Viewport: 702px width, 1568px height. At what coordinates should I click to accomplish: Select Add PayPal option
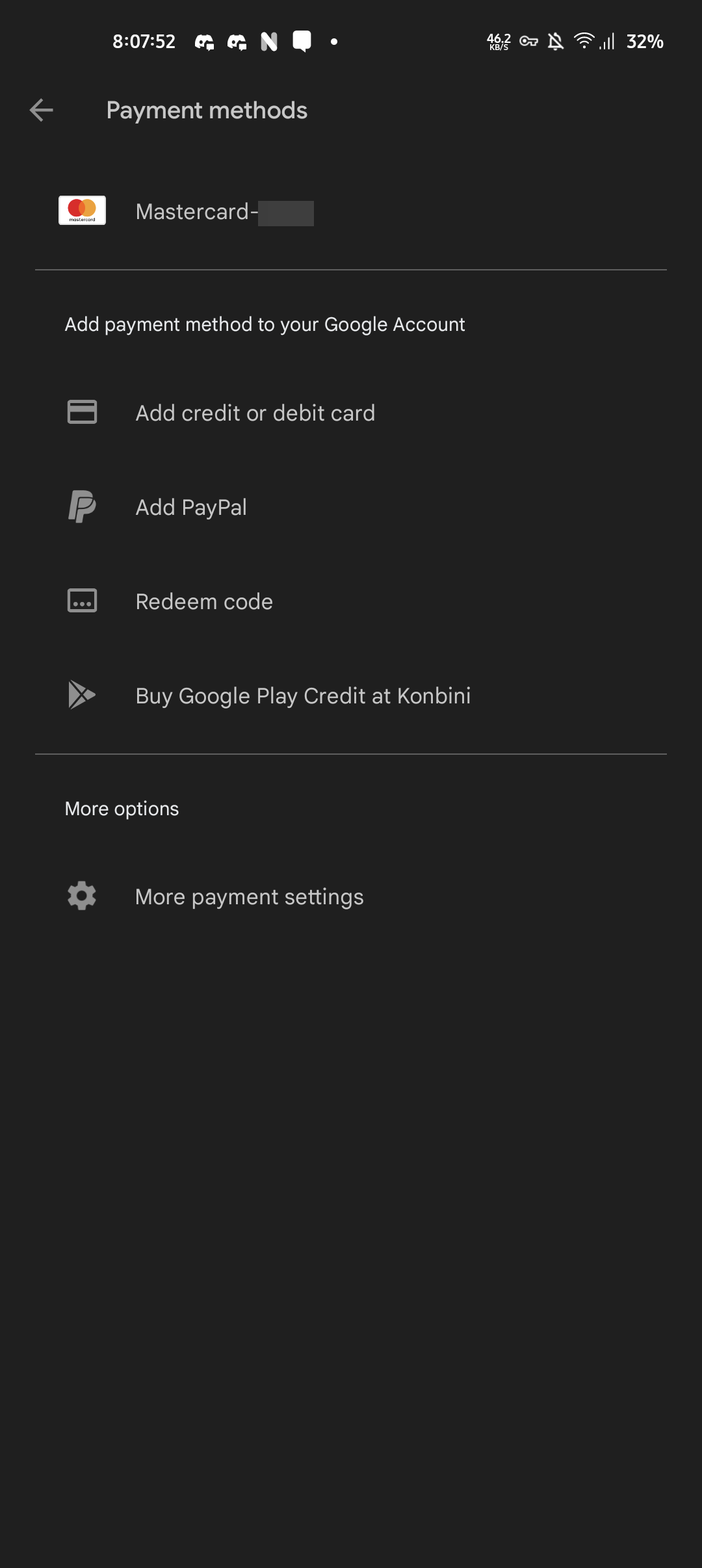[x=351, y=507]
